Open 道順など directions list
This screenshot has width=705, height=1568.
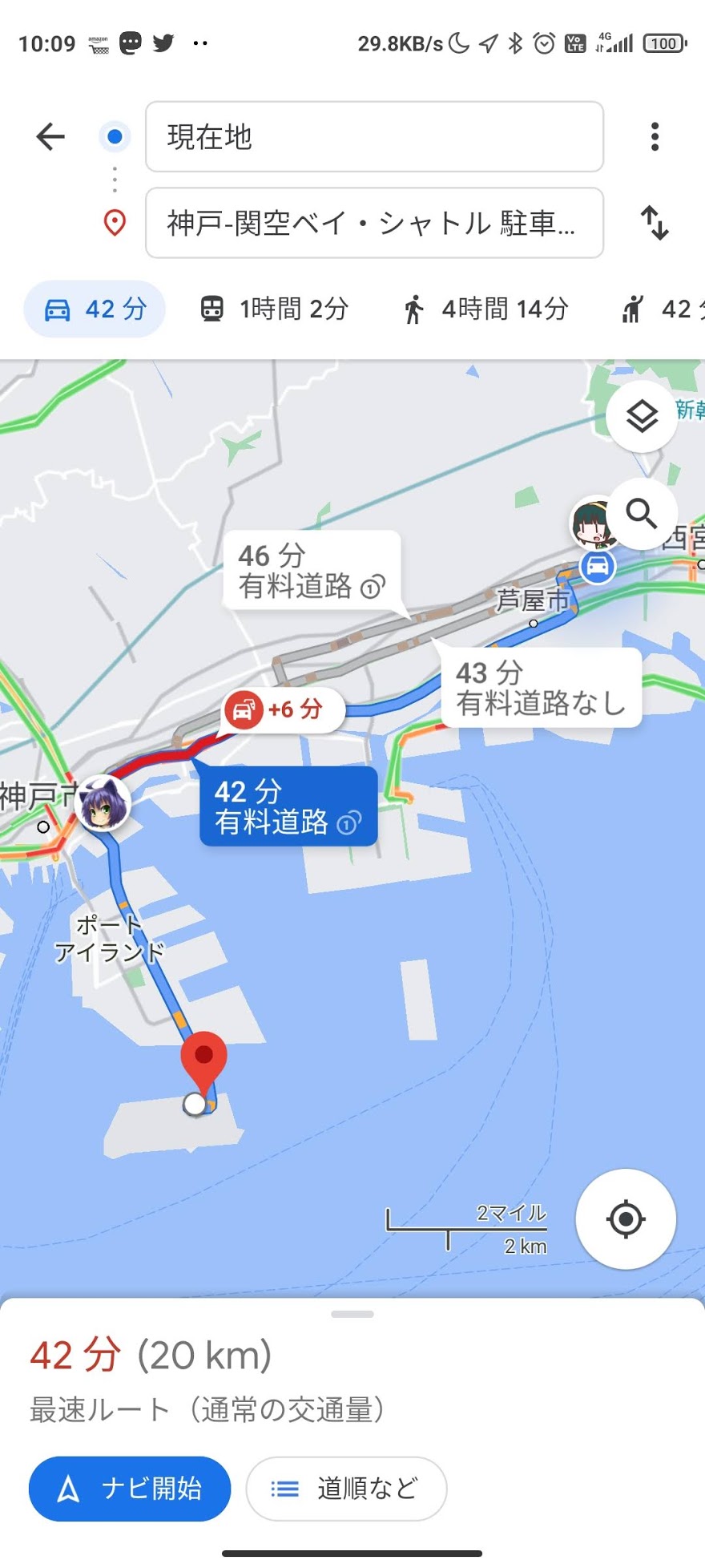[346, 1489]
